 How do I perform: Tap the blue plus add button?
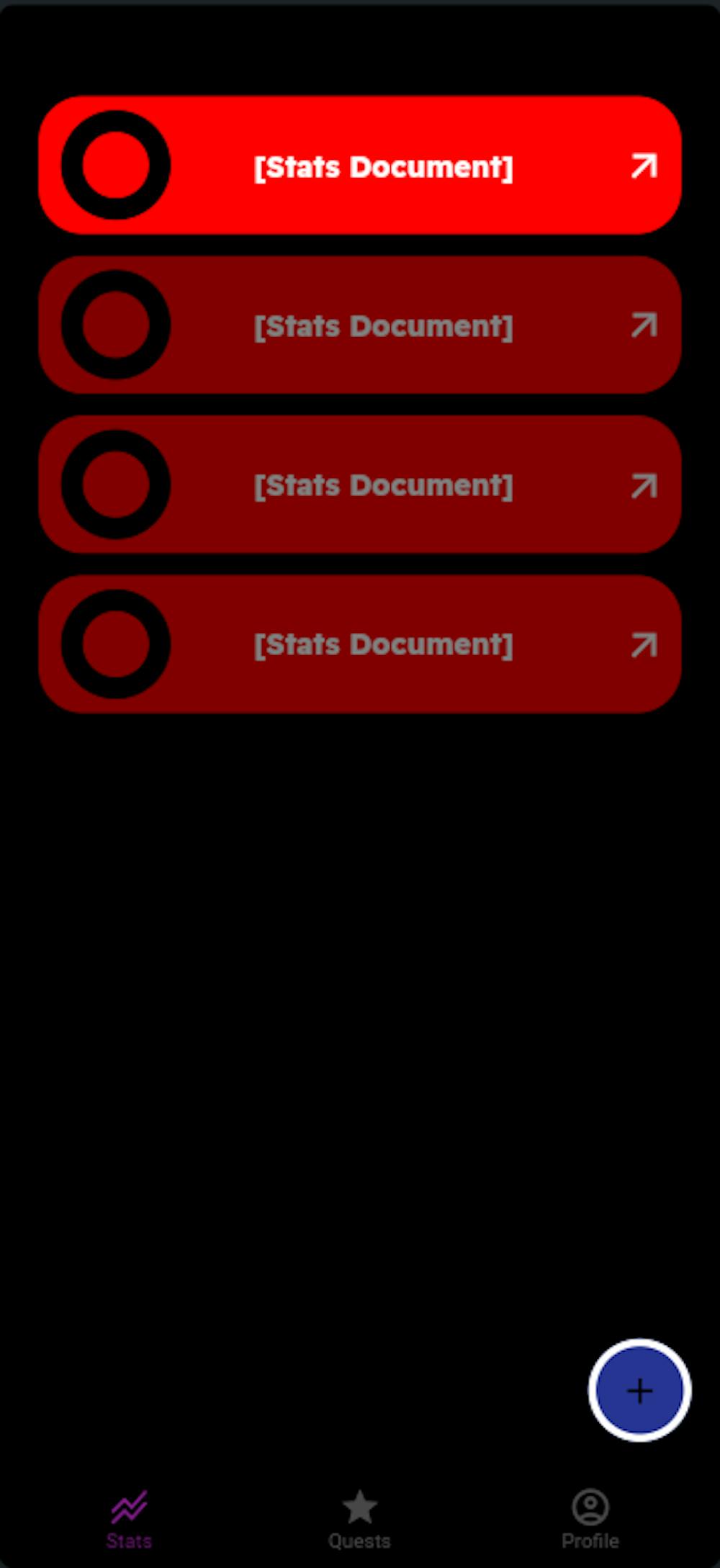click(x=639, y=1390)
